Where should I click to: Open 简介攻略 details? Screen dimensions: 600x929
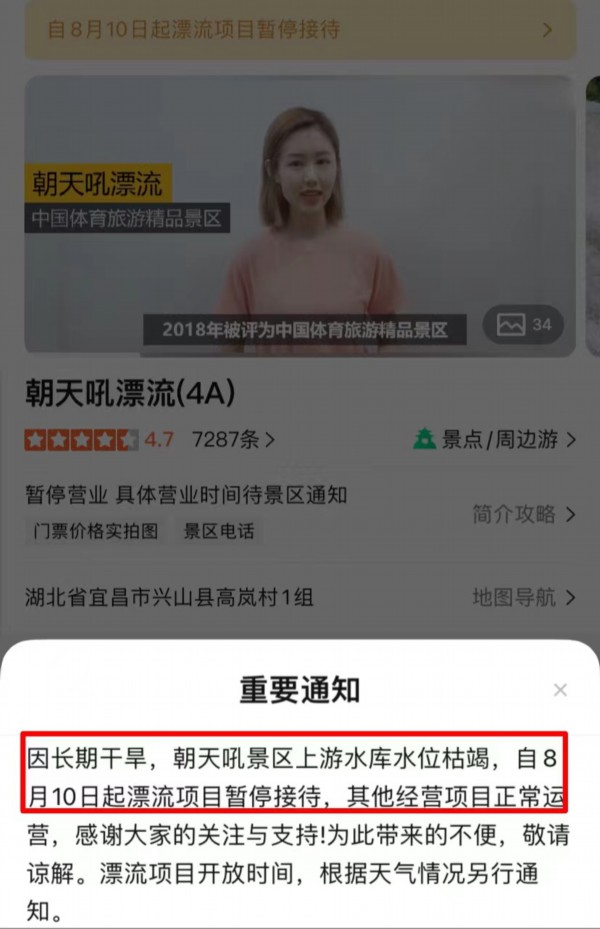[525, 514]
